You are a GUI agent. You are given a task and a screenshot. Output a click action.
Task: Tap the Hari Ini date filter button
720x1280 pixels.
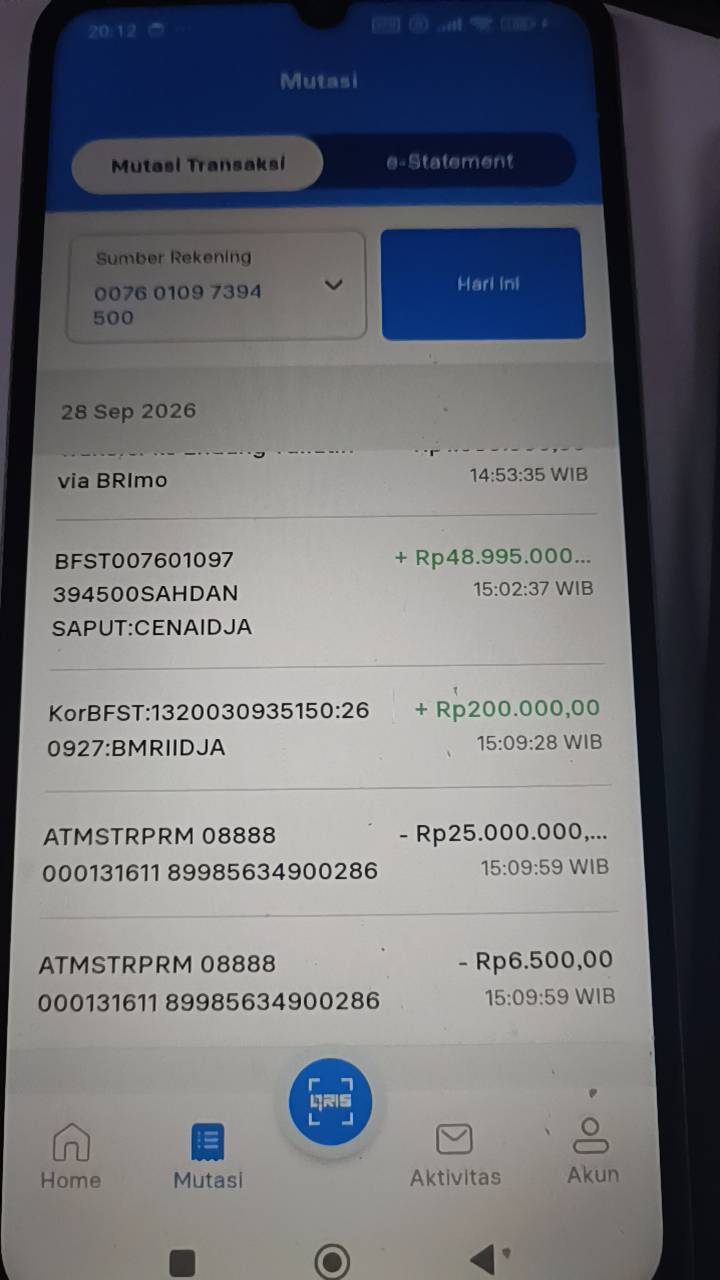(483, 284)
